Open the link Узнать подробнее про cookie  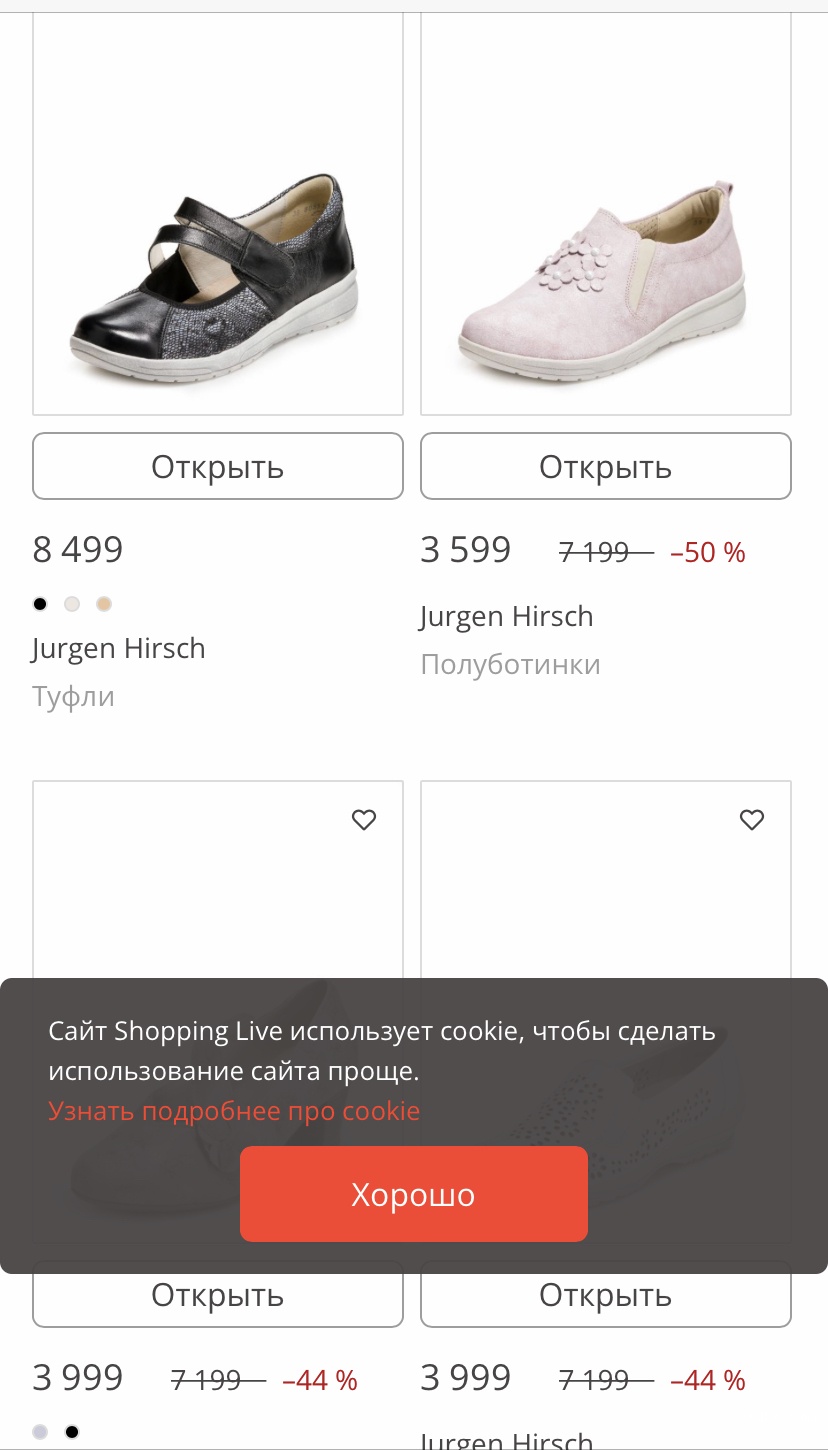(x=234, y=1110)
